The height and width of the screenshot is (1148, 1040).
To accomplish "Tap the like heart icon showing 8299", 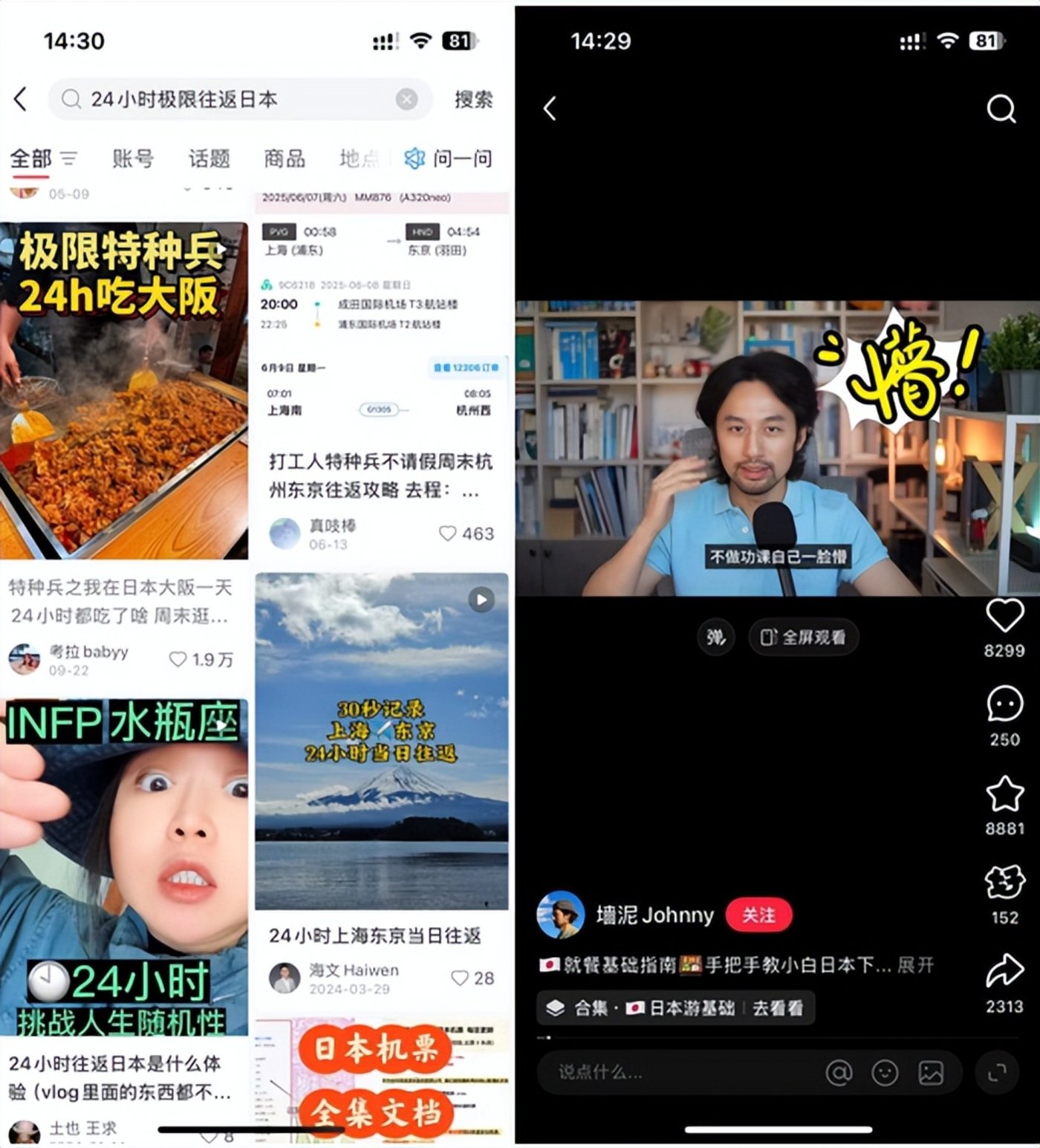I will [1004, 614].
